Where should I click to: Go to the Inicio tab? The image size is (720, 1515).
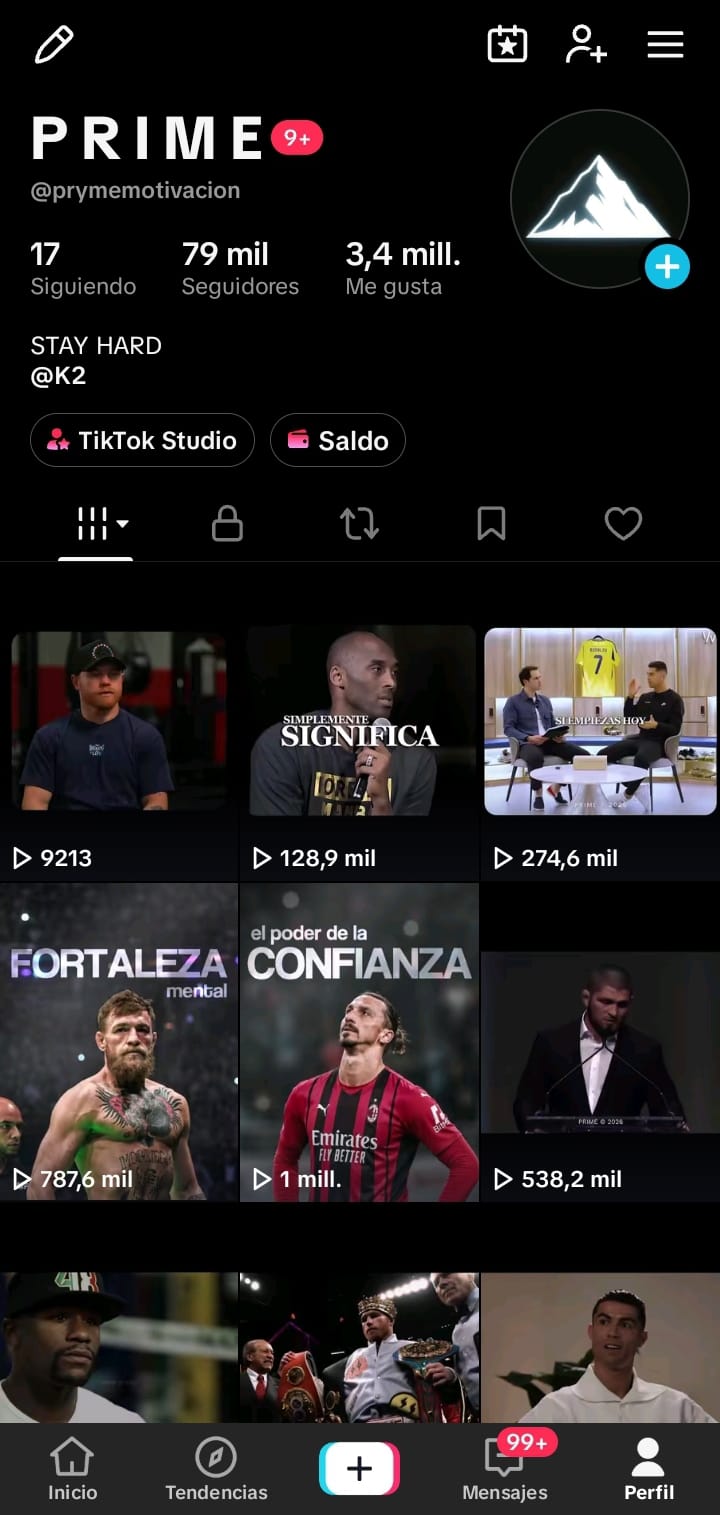[73, 1470]
